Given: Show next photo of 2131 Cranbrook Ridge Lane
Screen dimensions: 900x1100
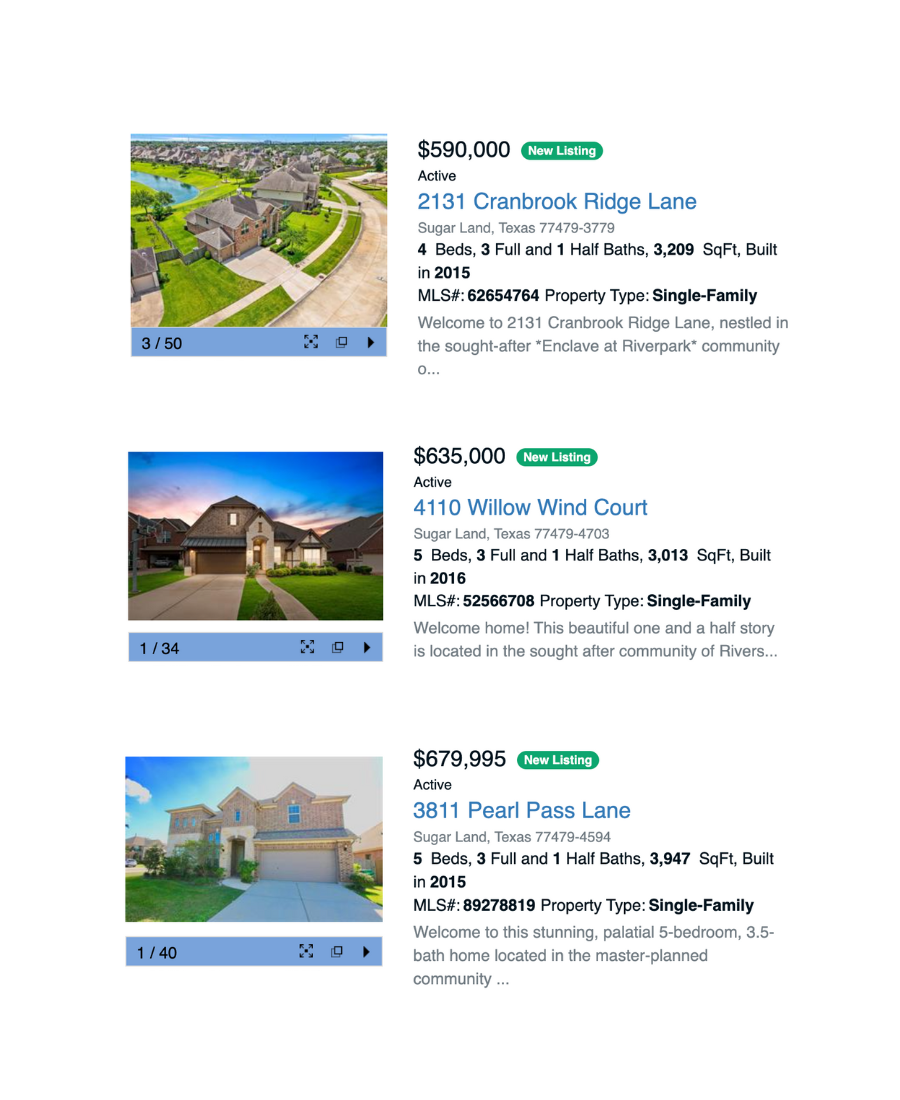Looking at the screenshot, I should click(371, 343).
